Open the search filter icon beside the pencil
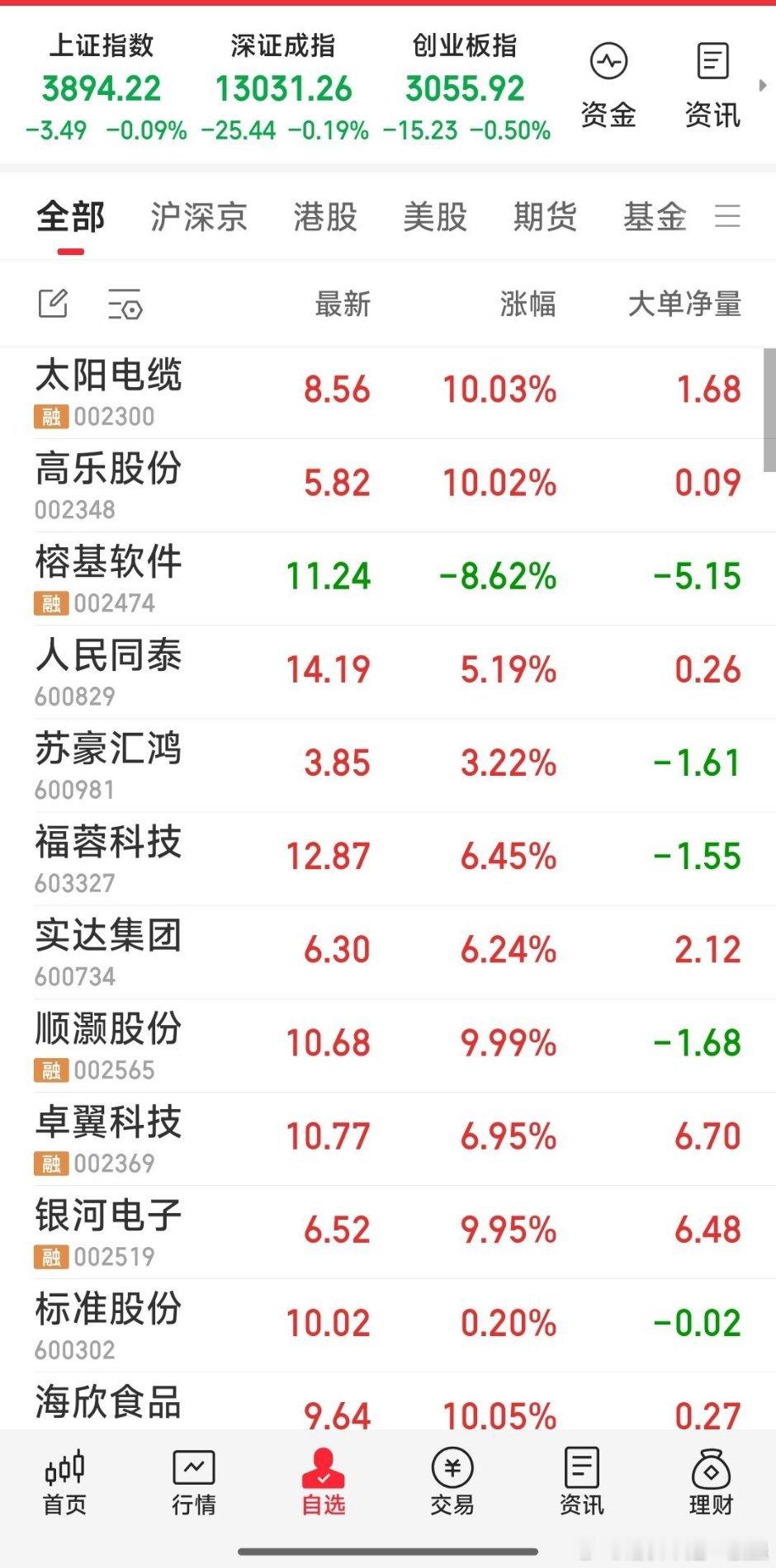Image resolution: width=776 pixels, height=1568 pixels. coord(125,305)
